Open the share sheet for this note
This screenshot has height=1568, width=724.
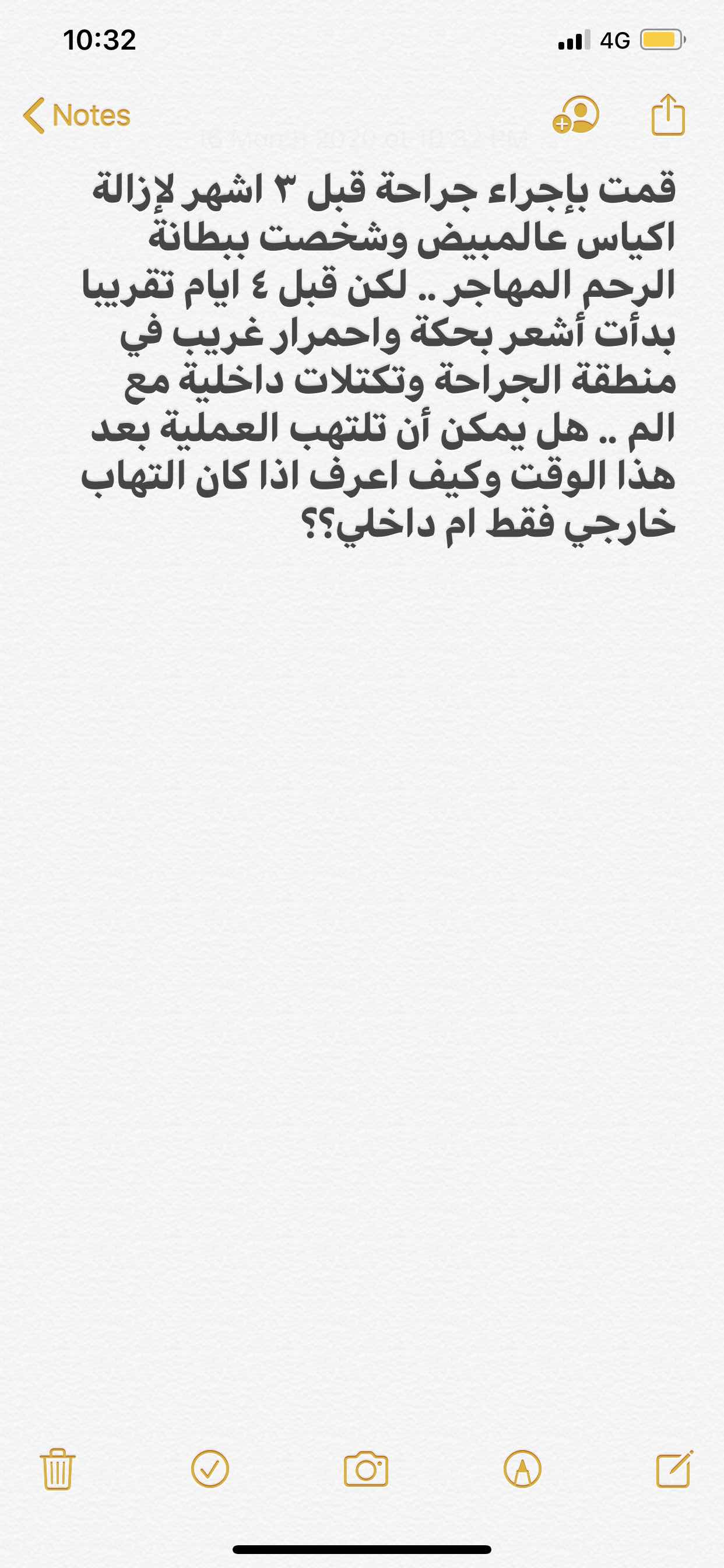668,115
